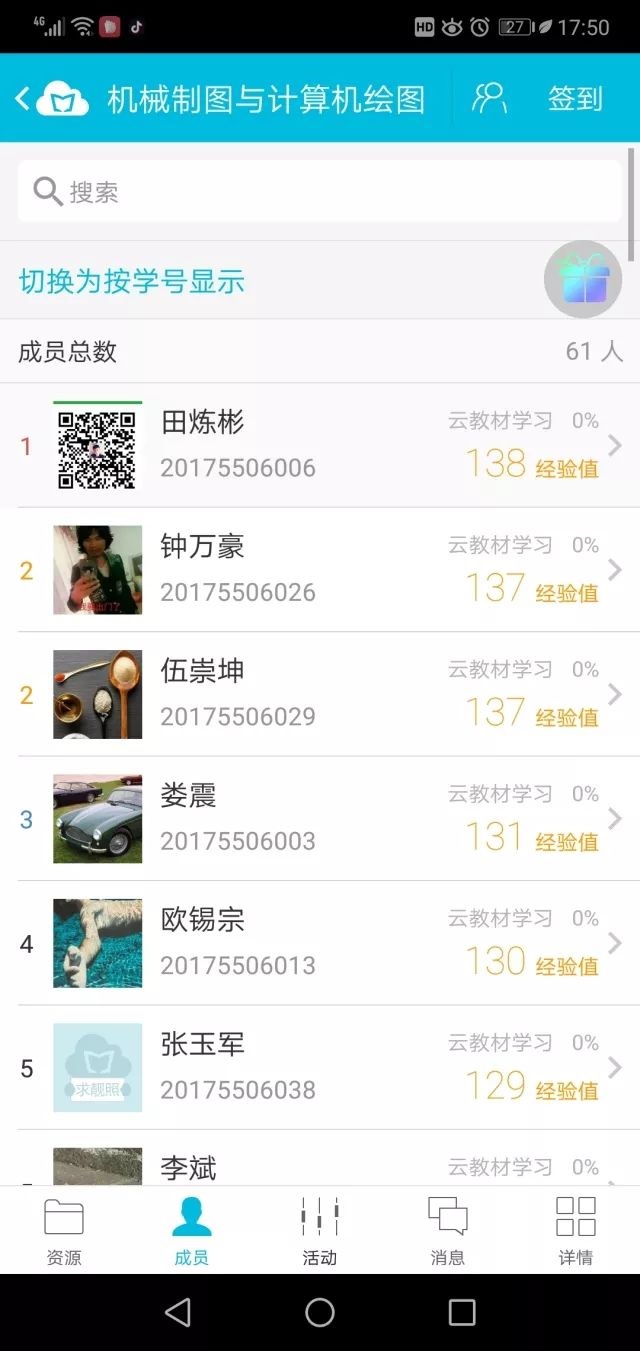This screenshot has width=640, height=1351.
Task: Select the row for 娄震
Action: pos(320,819)
